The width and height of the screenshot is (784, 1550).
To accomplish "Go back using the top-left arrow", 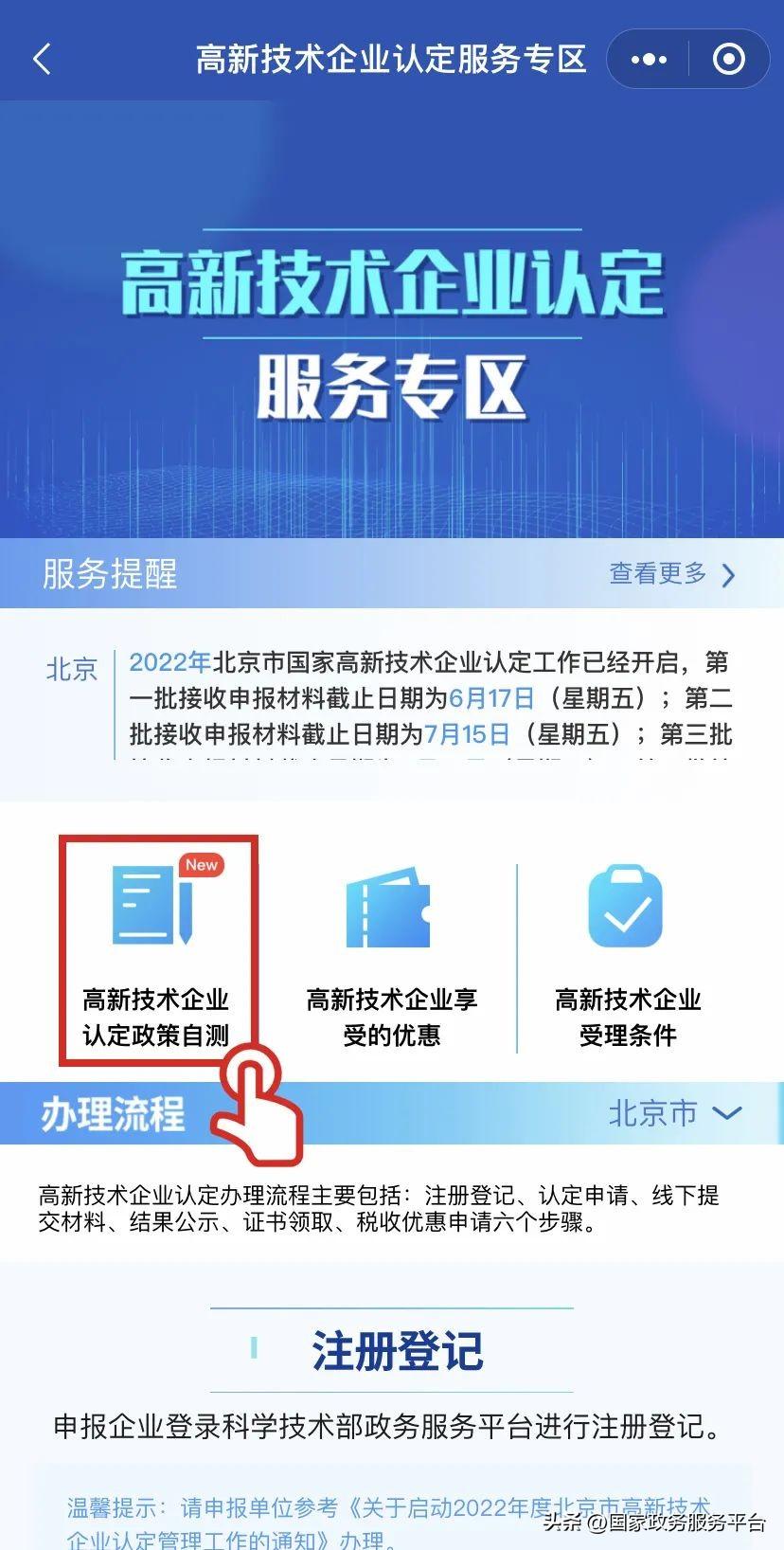I will tap(42, 60).
